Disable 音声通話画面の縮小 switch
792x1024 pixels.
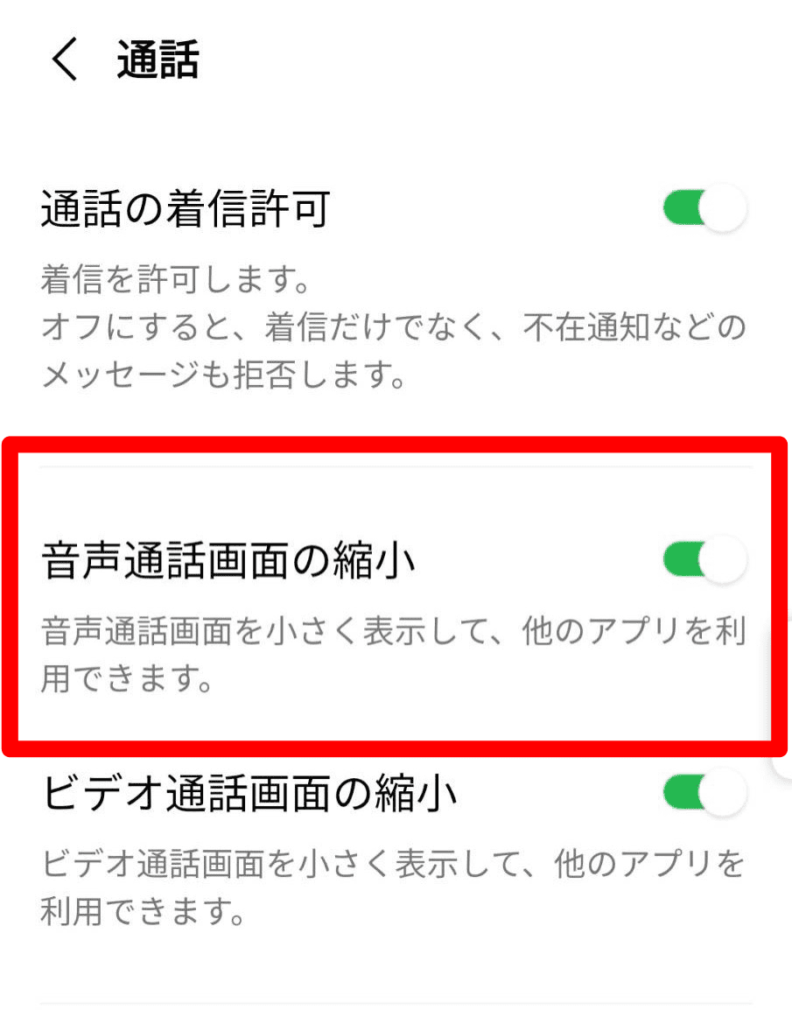coord(704,561)
